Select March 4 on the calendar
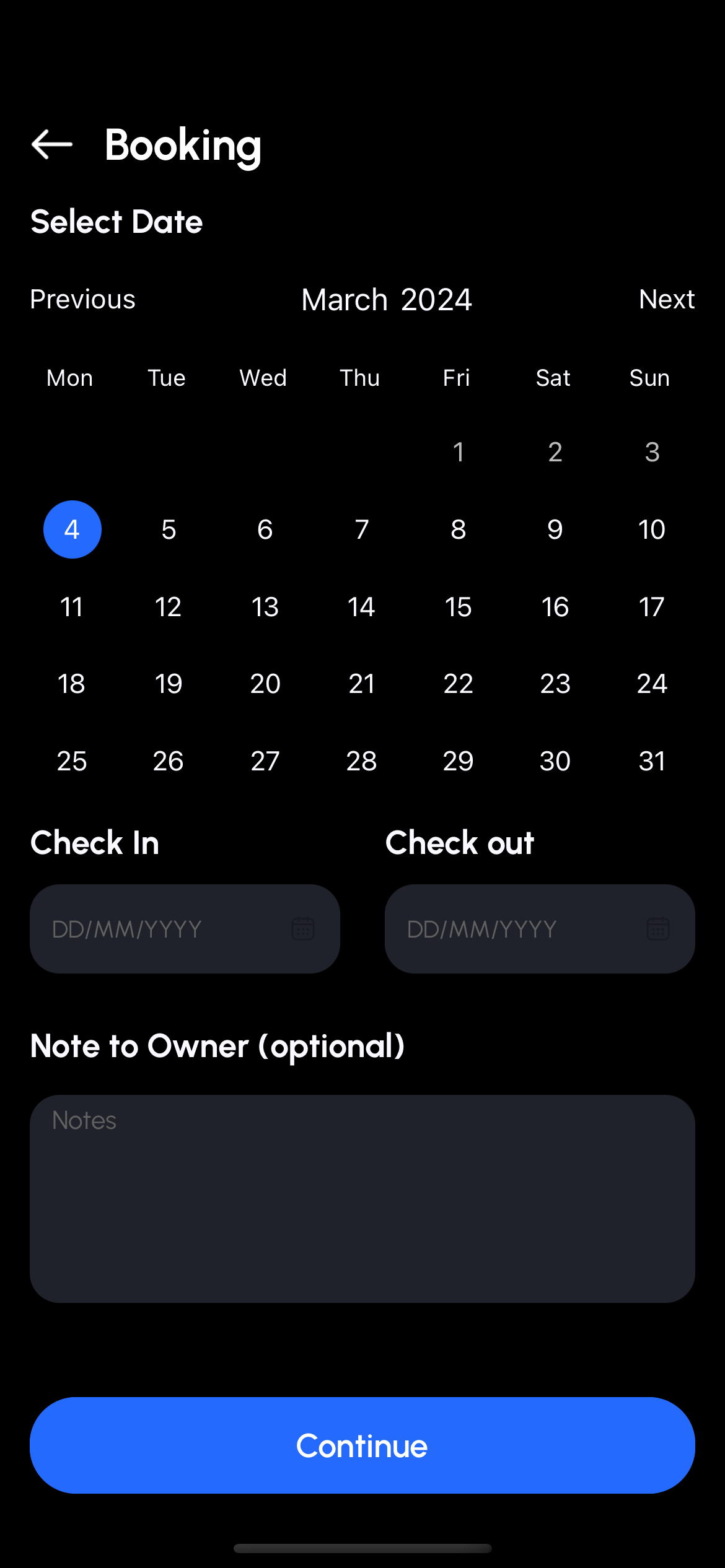The width and height of the screenshot is (725, 1568). 72,529
